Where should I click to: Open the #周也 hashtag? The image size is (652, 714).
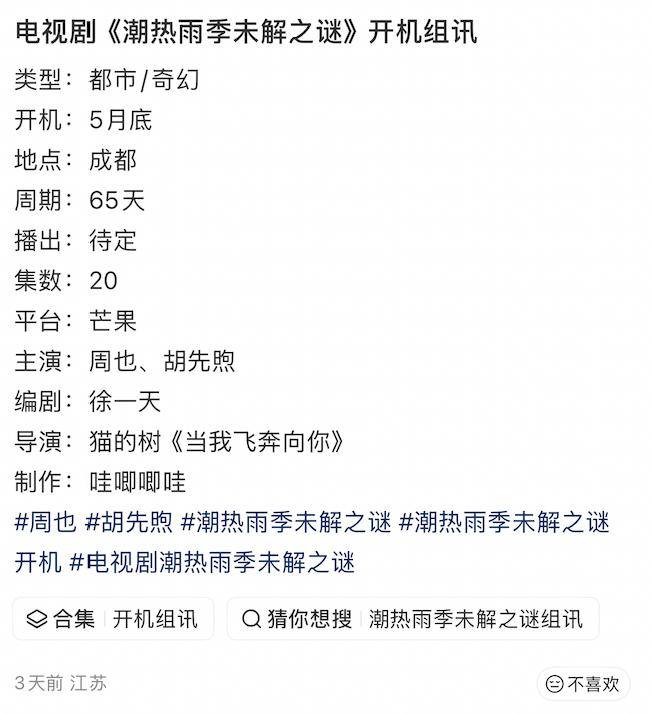(45, 522)
